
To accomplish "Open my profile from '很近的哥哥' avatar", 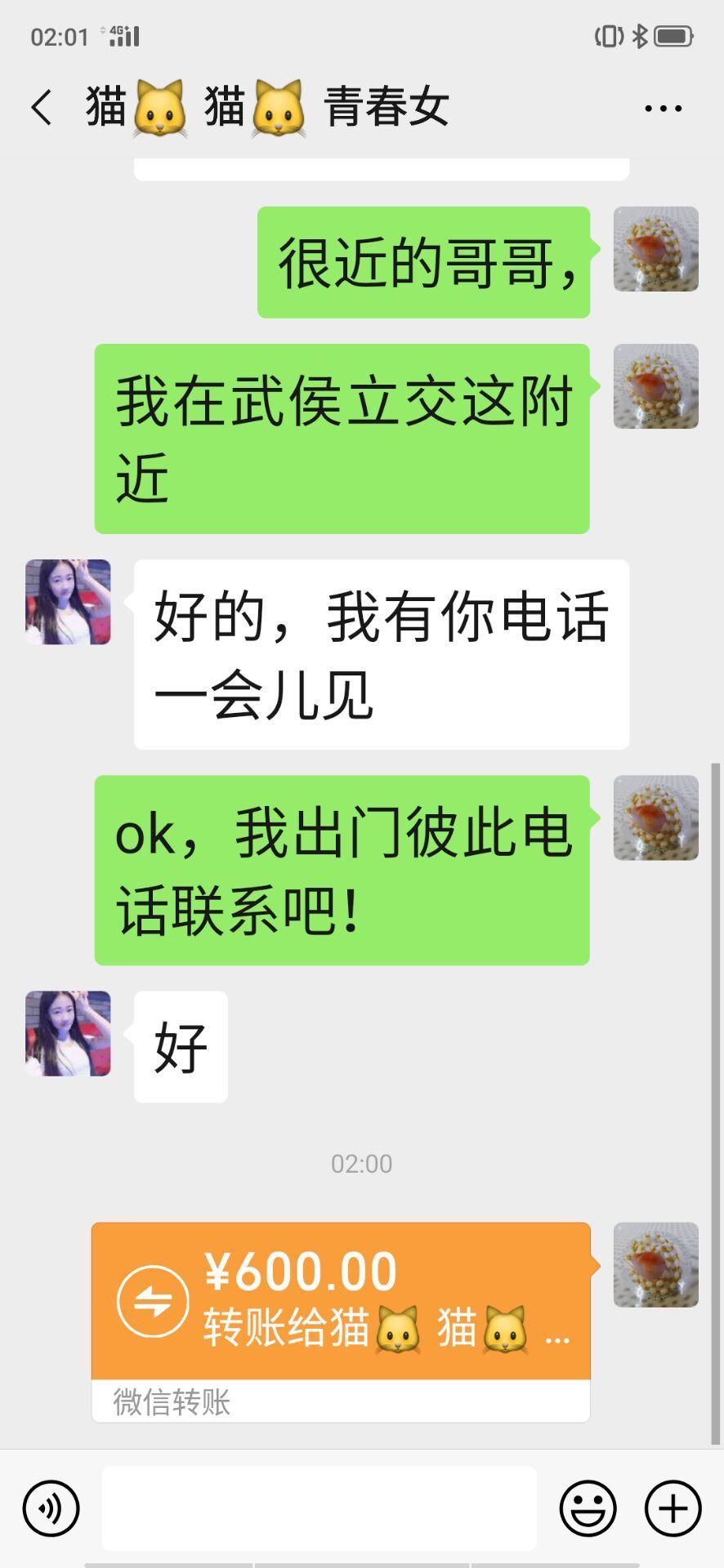I will [x=655, y=249].
